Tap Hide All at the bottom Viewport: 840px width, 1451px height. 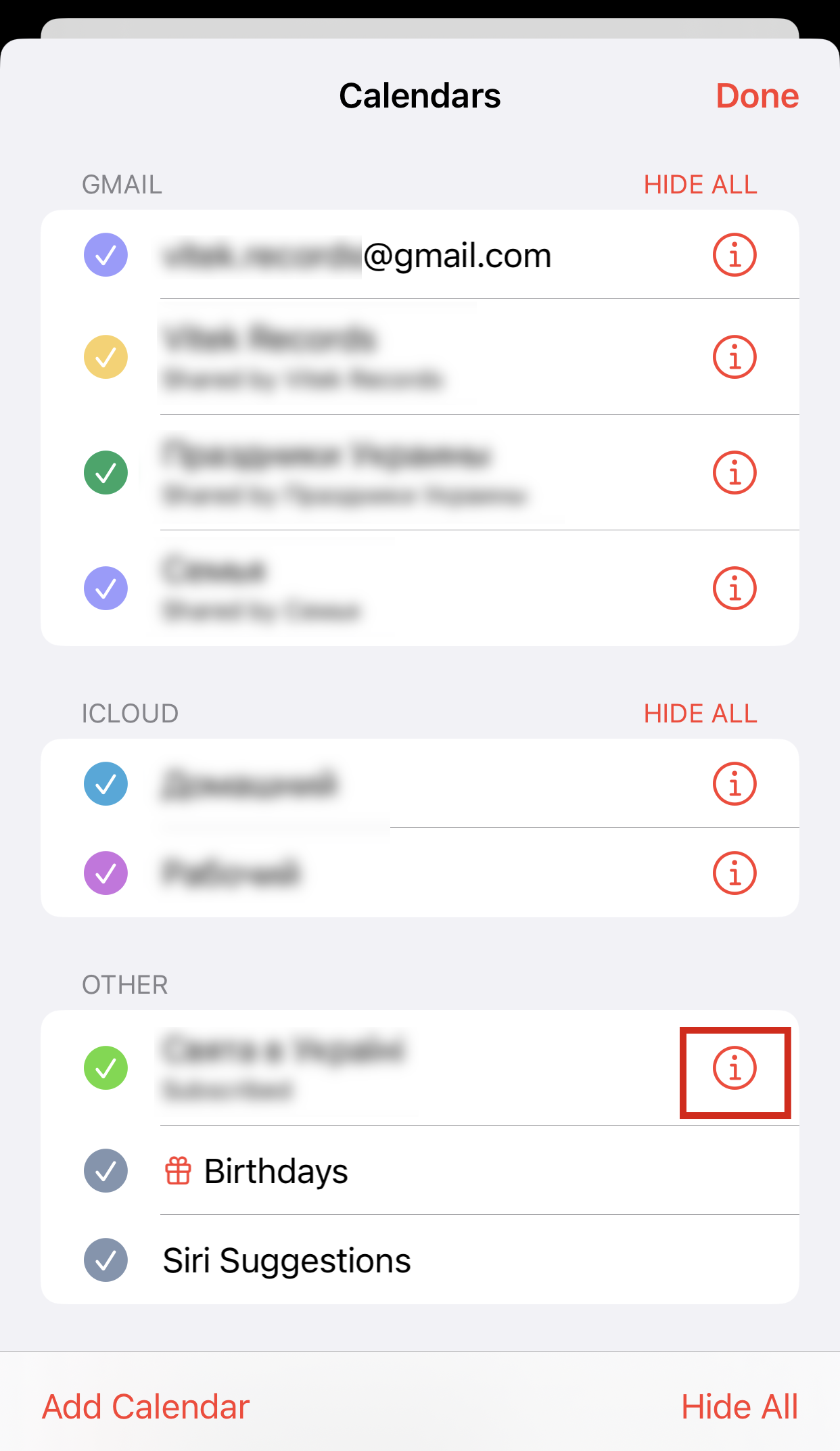pos(739,1407)
